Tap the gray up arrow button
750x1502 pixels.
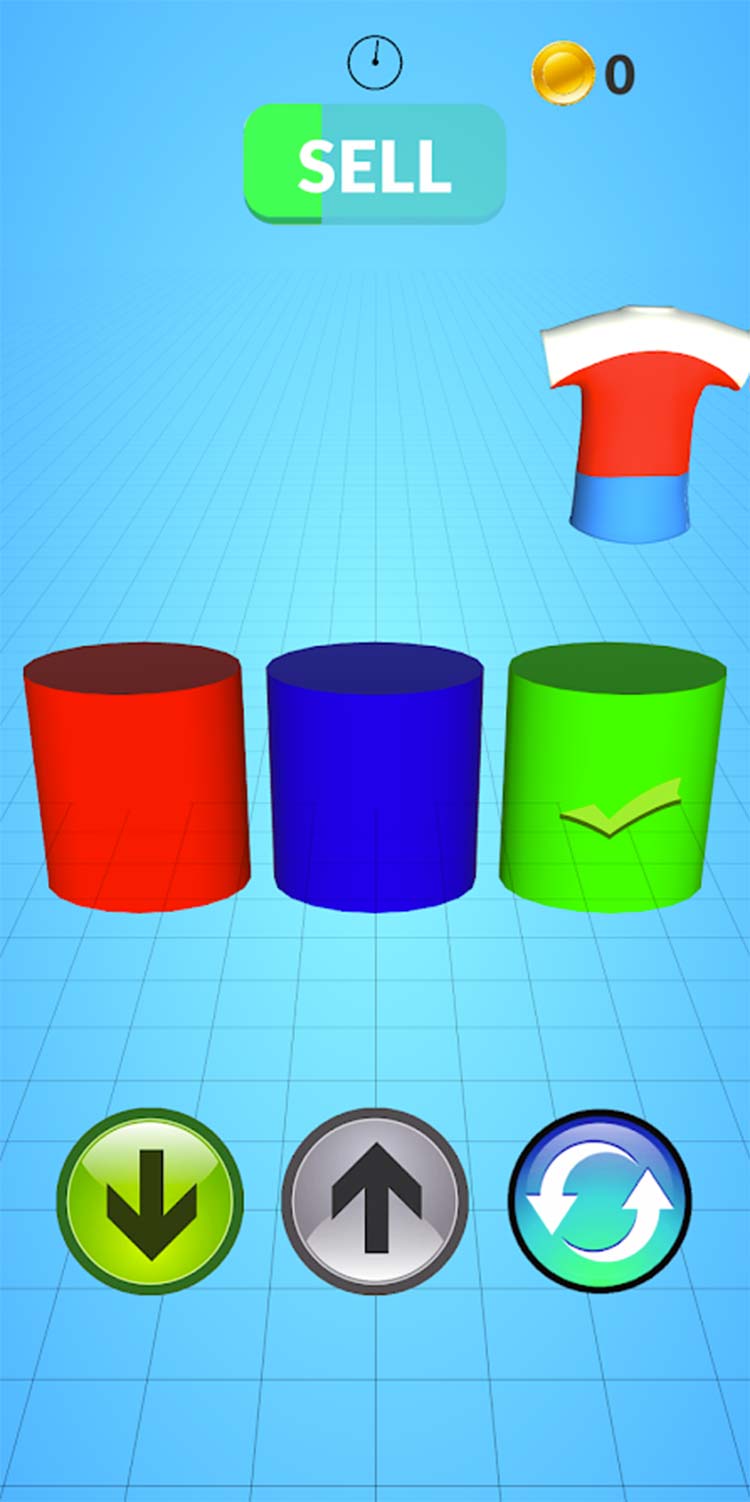(x=375, y=1200)
